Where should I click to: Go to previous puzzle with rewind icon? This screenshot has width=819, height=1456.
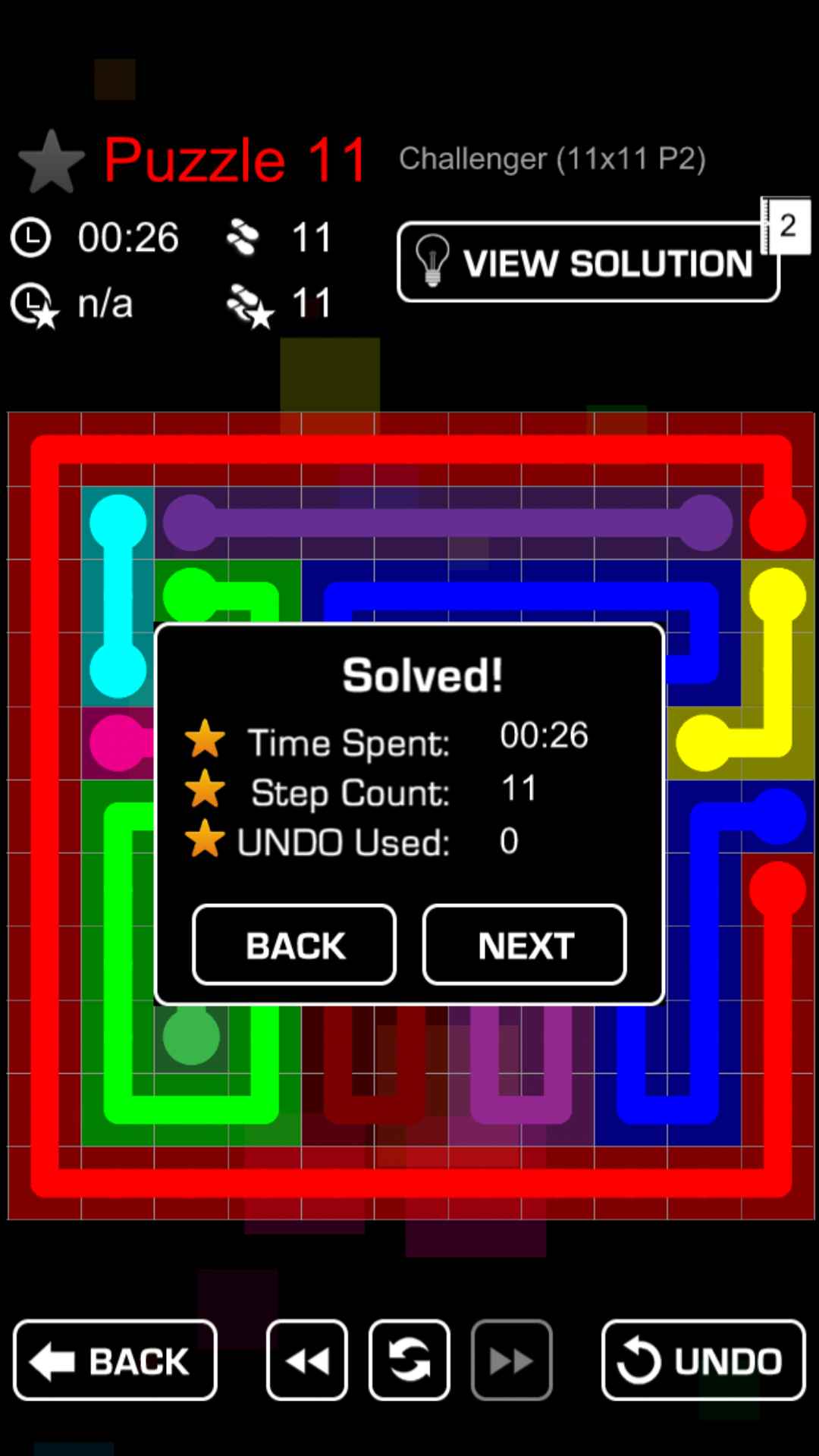[307, 1360]
